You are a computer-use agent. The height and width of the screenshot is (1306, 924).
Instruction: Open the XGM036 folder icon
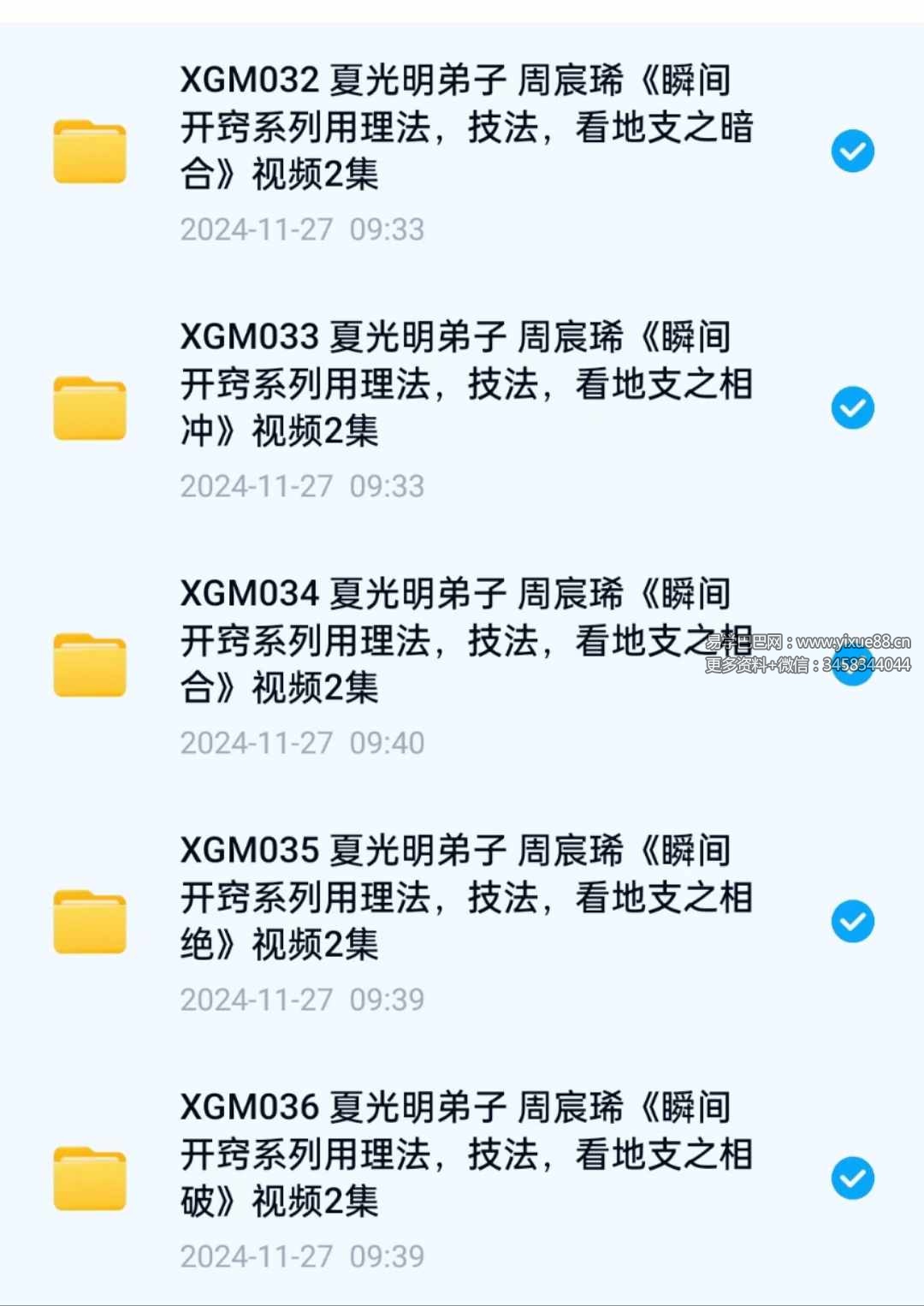pos(90,1177)
